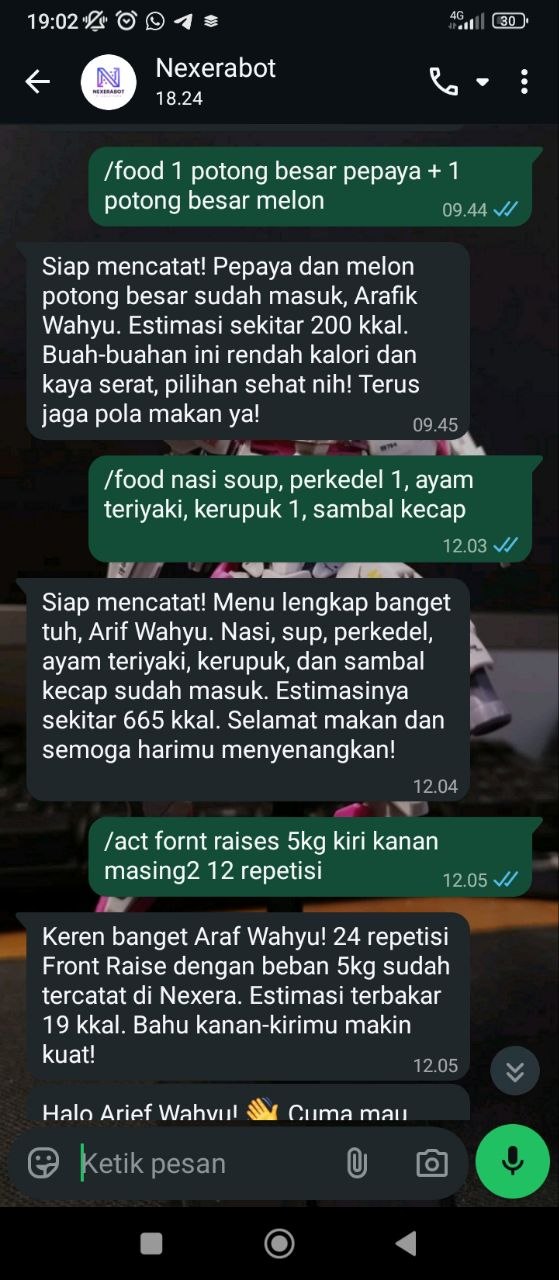559x1280 pixels.
Task: Record a voice message with the microphone
Action: [x=512, y=1161]
